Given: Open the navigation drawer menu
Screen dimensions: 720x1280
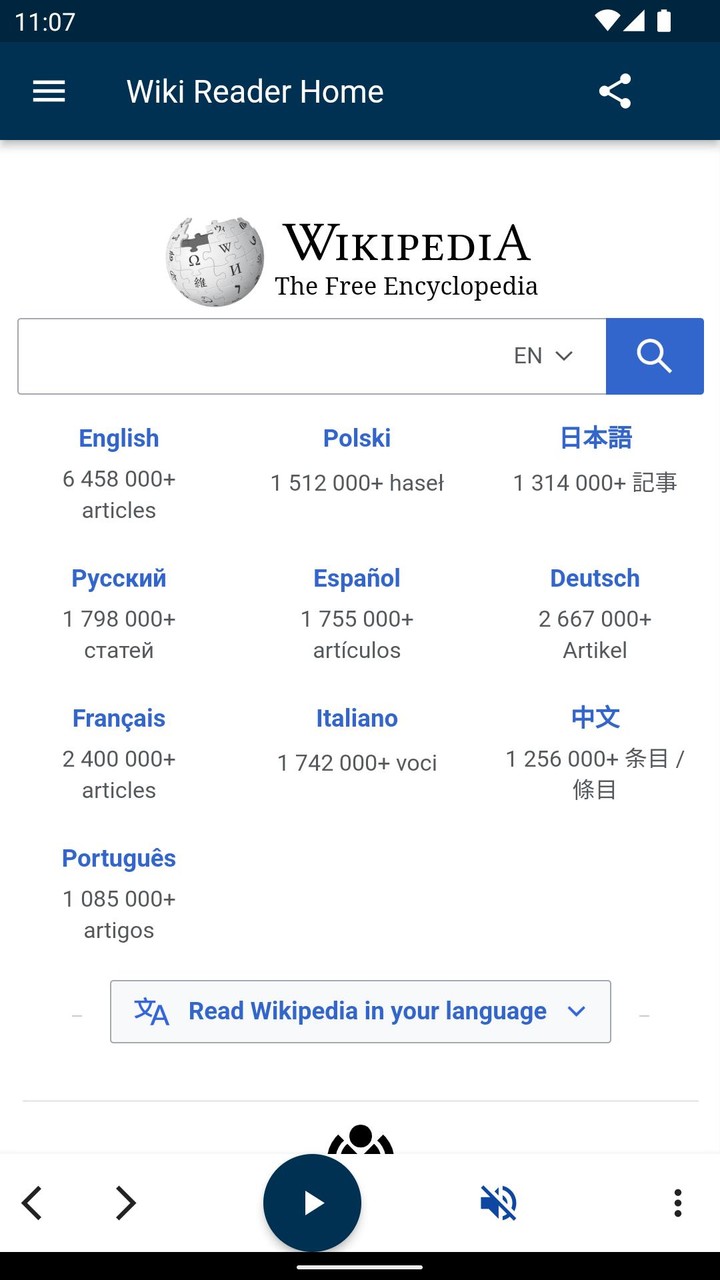Looking at the screenshot, I should coord(48,91).
